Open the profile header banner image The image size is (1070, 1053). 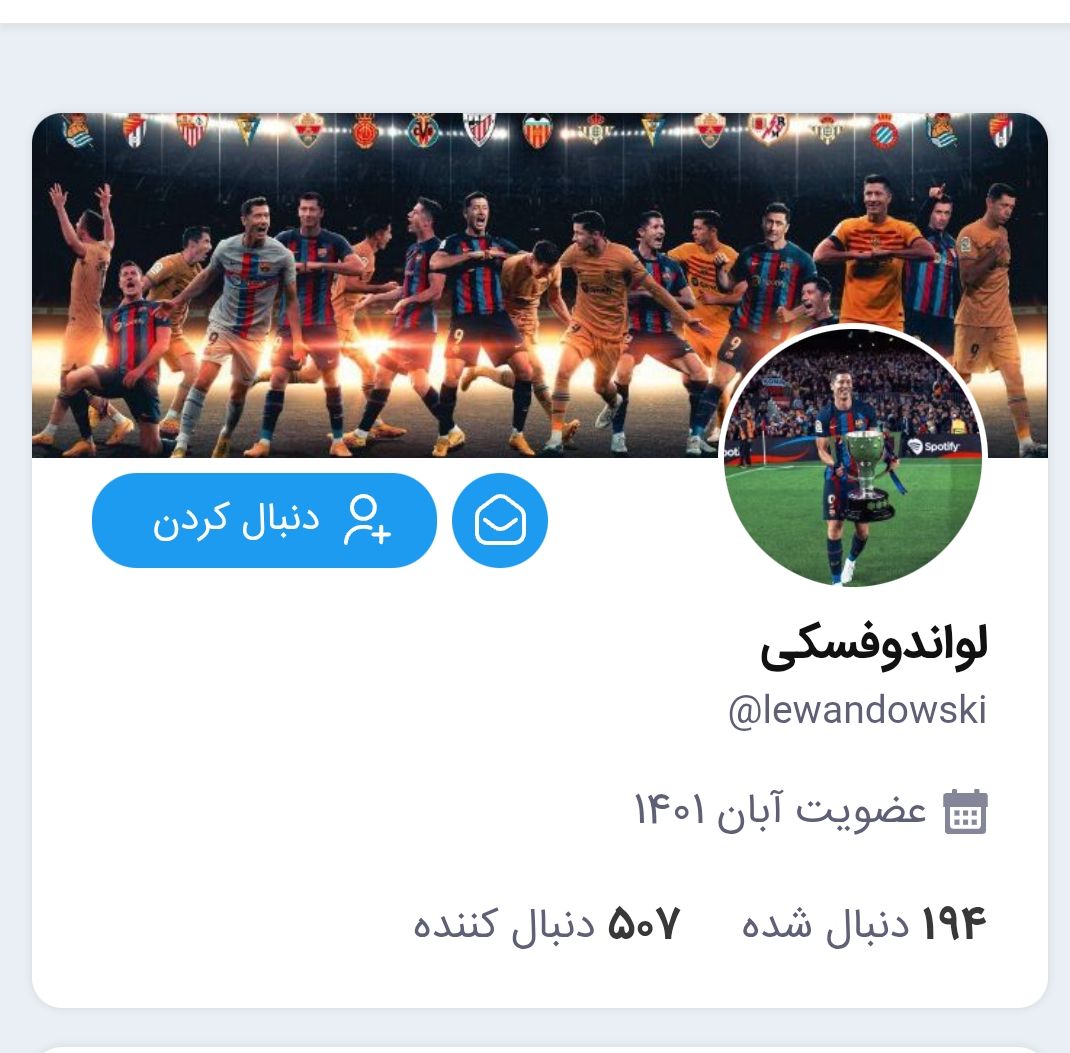point(540,285)
